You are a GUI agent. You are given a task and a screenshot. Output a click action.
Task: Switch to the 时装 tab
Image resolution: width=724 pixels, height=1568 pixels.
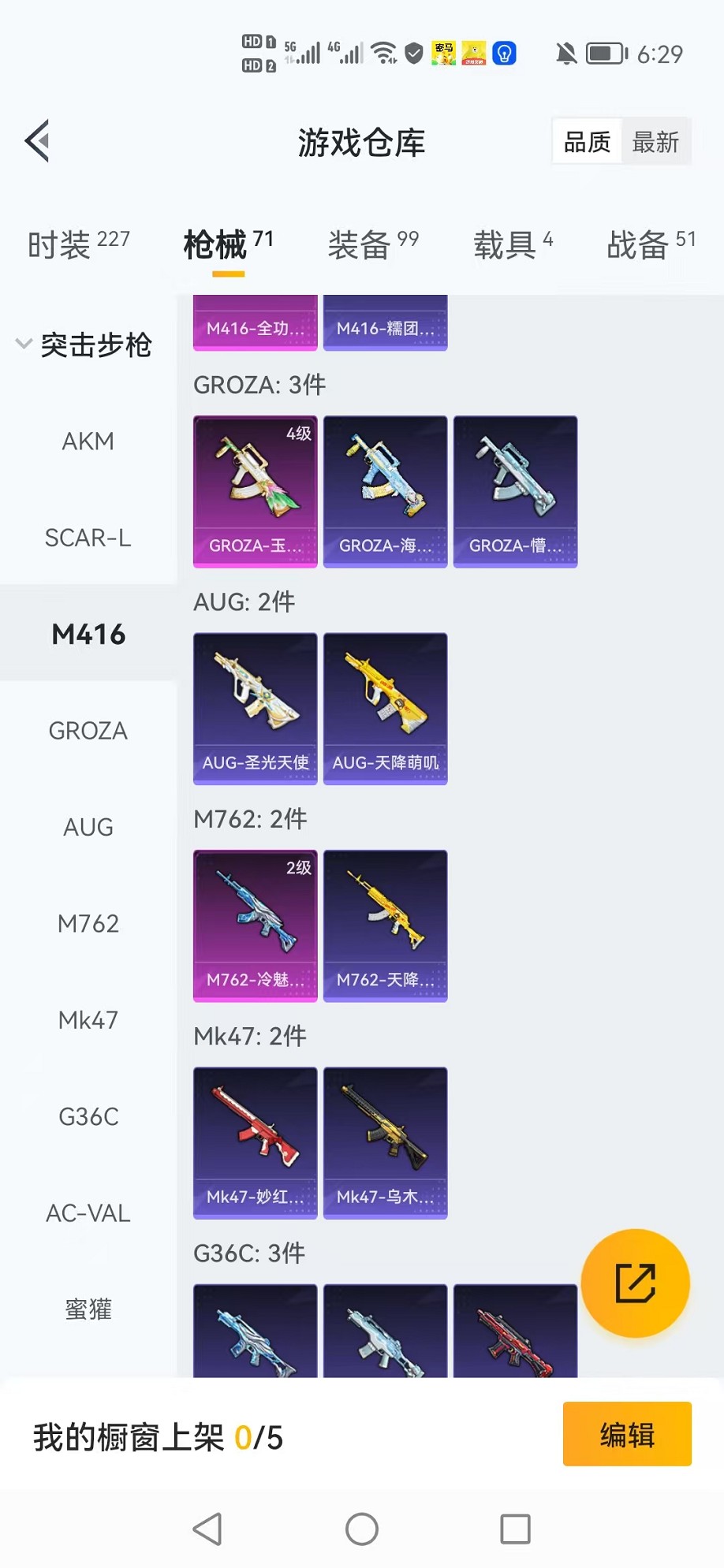click(78, 244)
